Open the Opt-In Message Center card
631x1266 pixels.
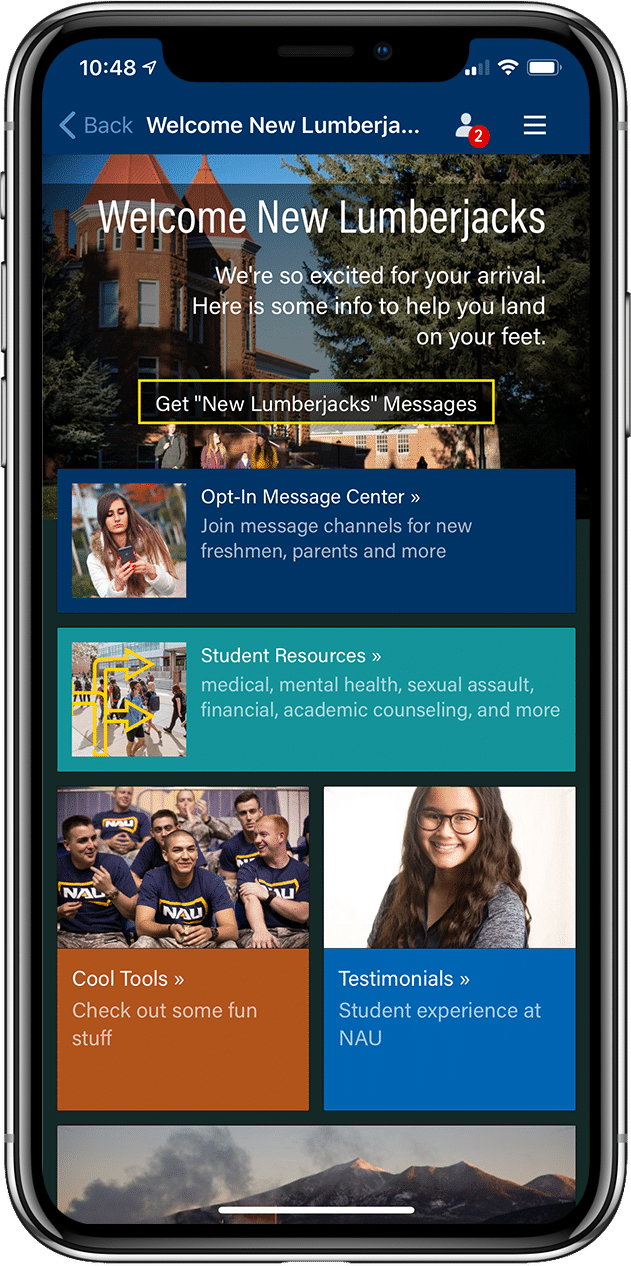[x=316, y=540]
